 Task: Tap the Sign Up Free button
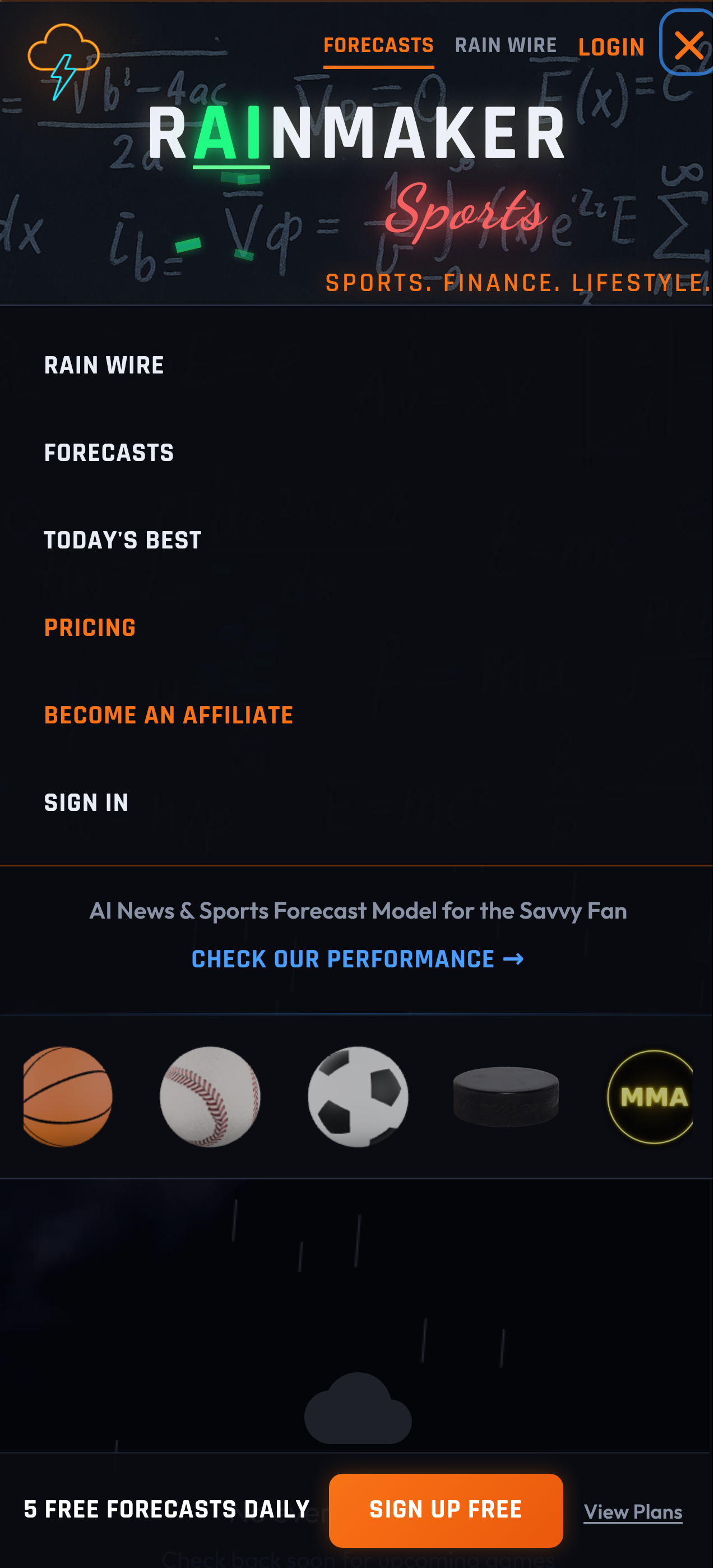coord(446,1510)
